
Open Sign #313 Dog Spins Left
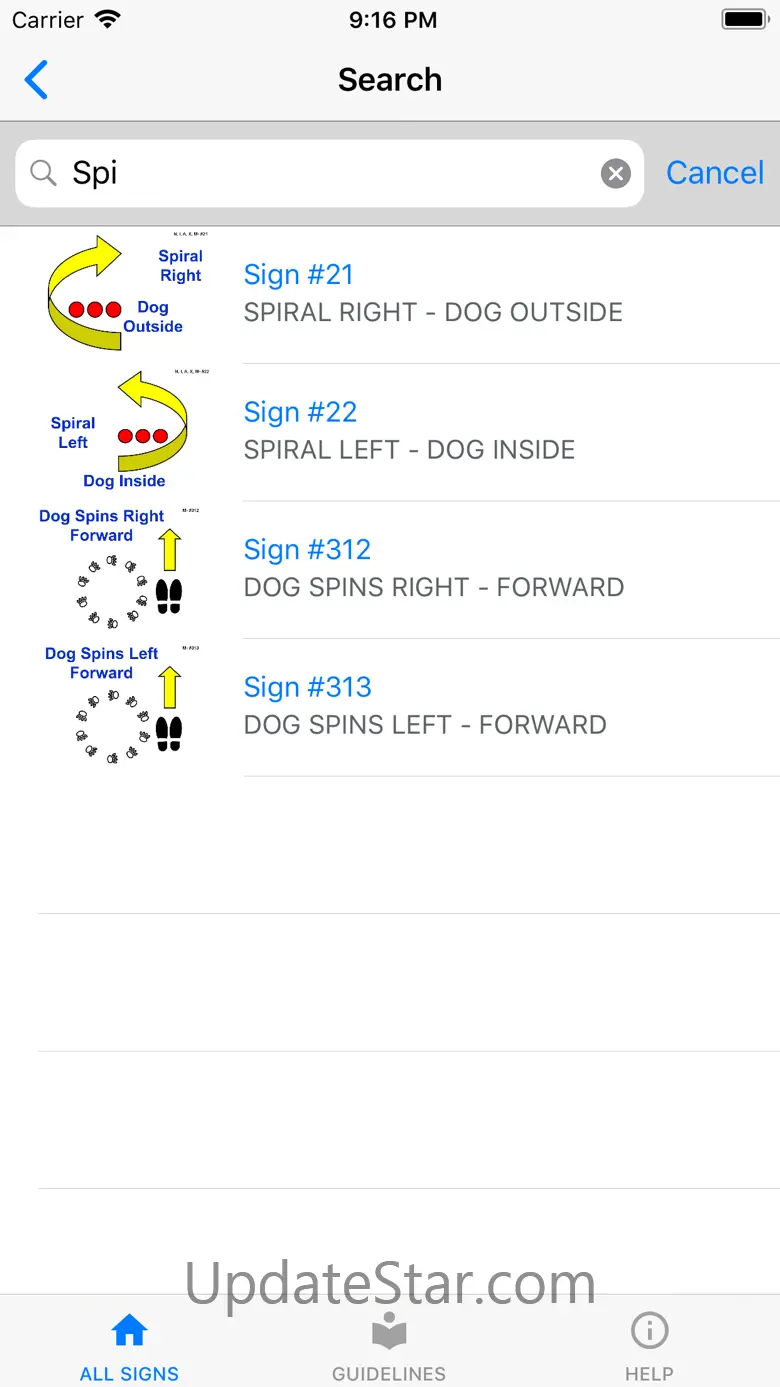[390, 708]
